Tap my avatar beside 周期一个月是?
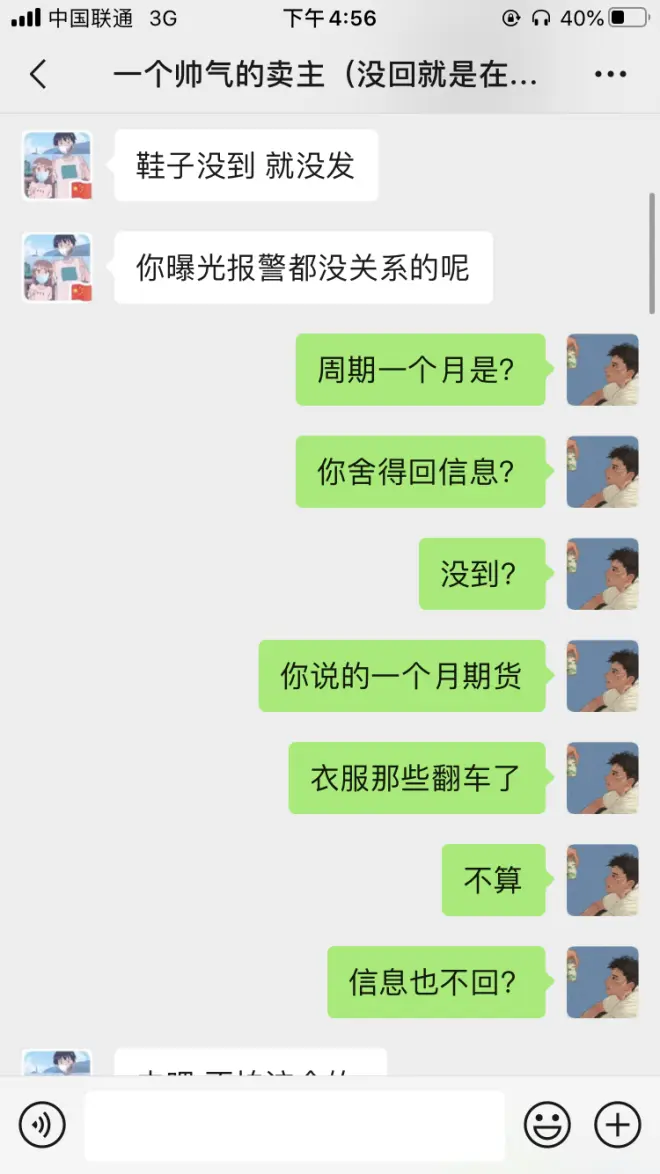 tap(602, 370)
